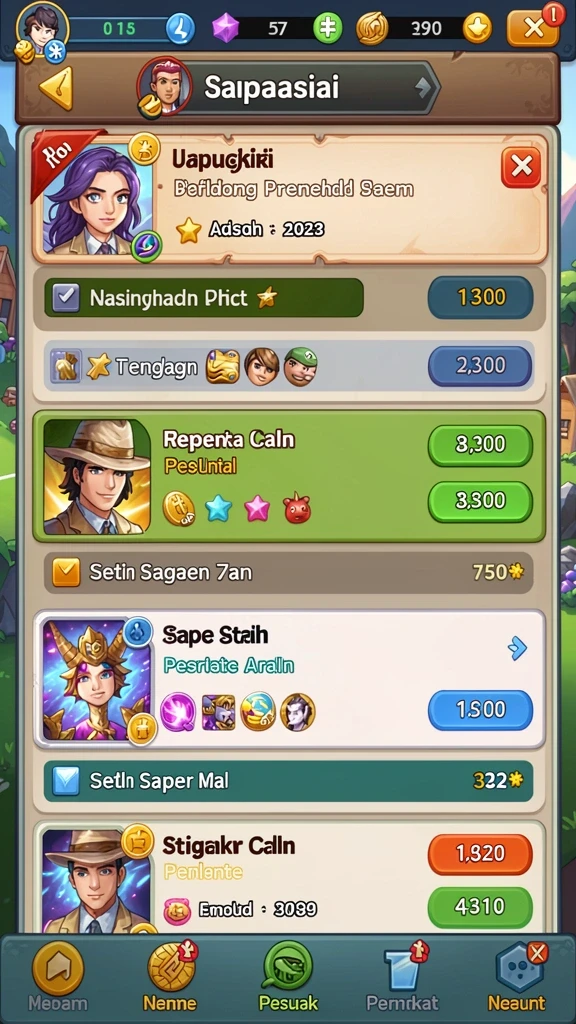Tap the 1300 button

[481, 298]
